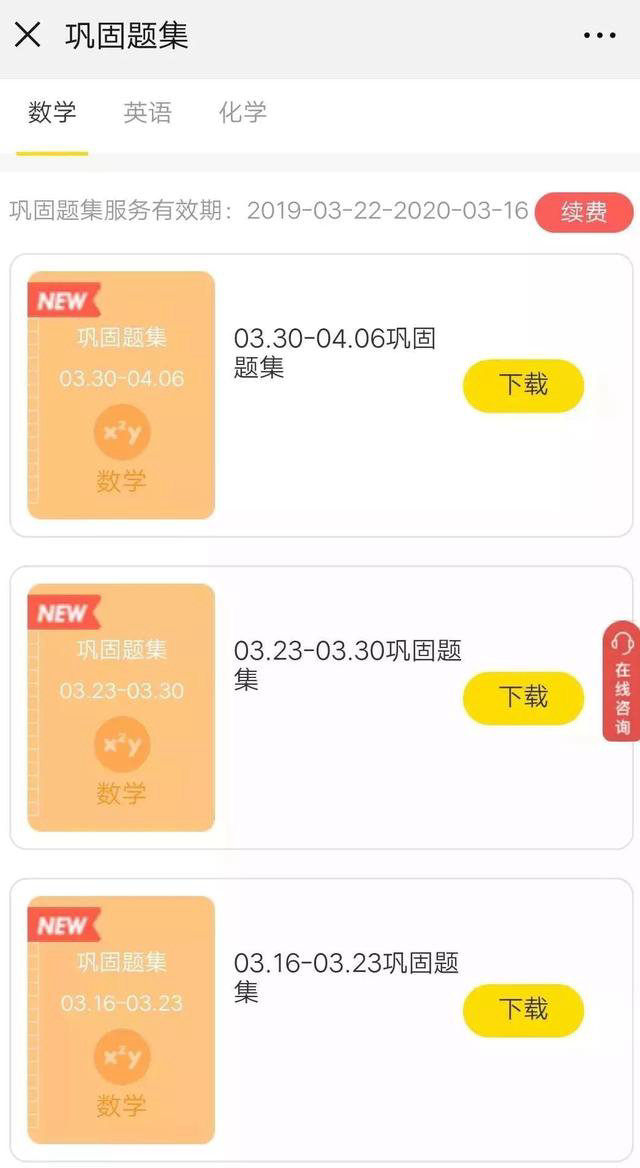This screenshot has height=1168, width=640.
Task: Close the 巩固题集 page
Action: [28, 35]
